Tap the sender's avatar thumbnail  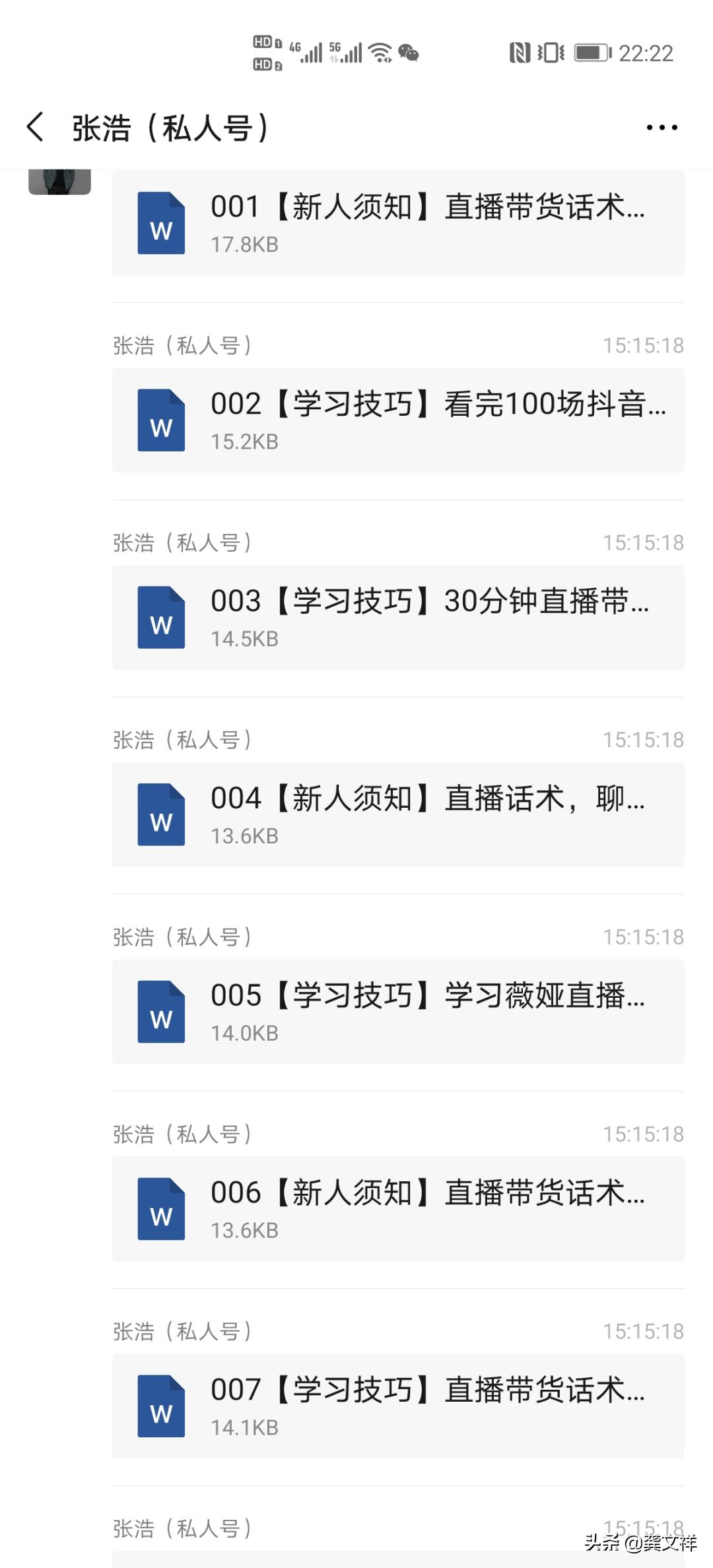59,183
